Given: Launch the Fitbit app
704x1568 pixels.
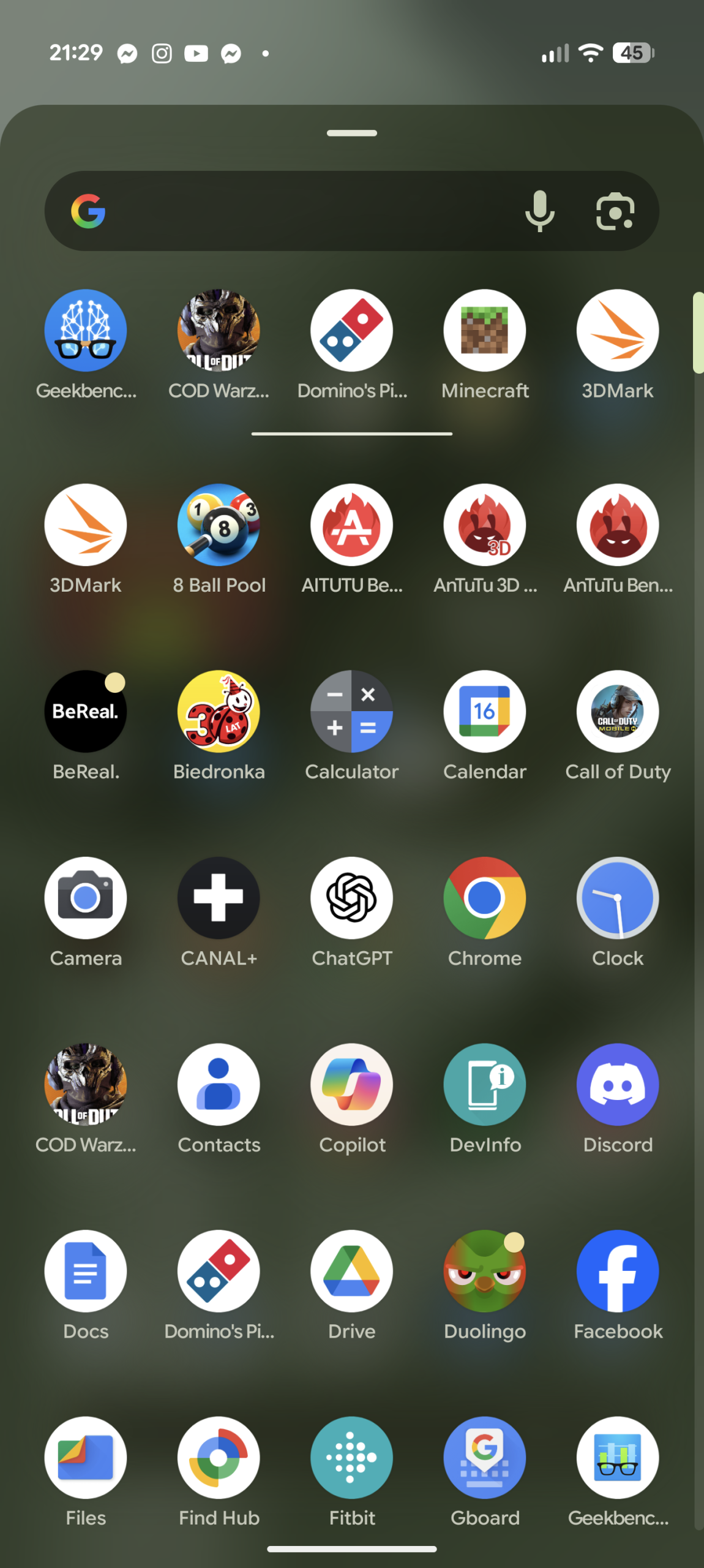Looking at the screenshot, I should (351, 1458).
